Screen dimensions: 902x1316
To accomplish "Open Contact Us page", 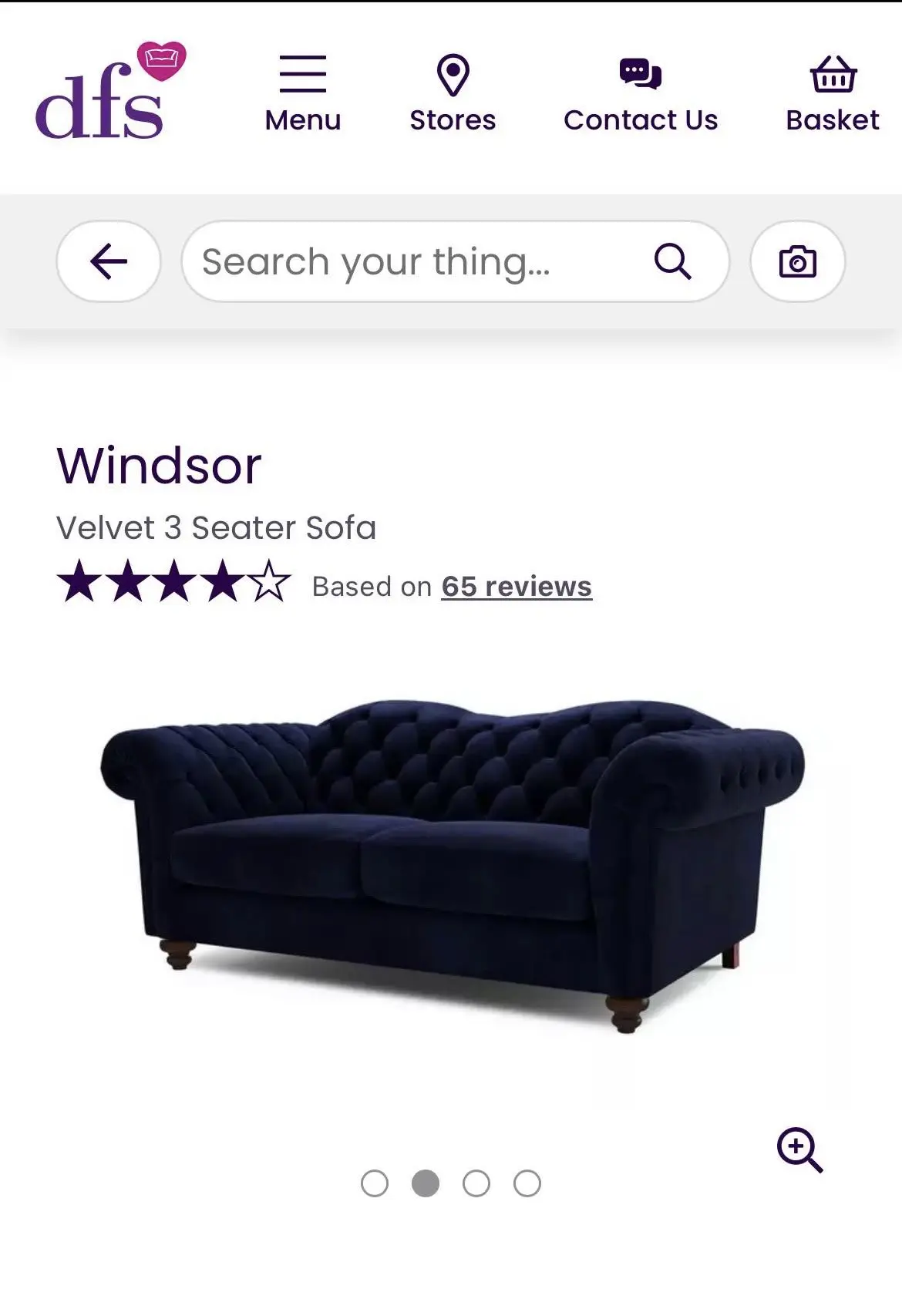I will click(640, 93).
